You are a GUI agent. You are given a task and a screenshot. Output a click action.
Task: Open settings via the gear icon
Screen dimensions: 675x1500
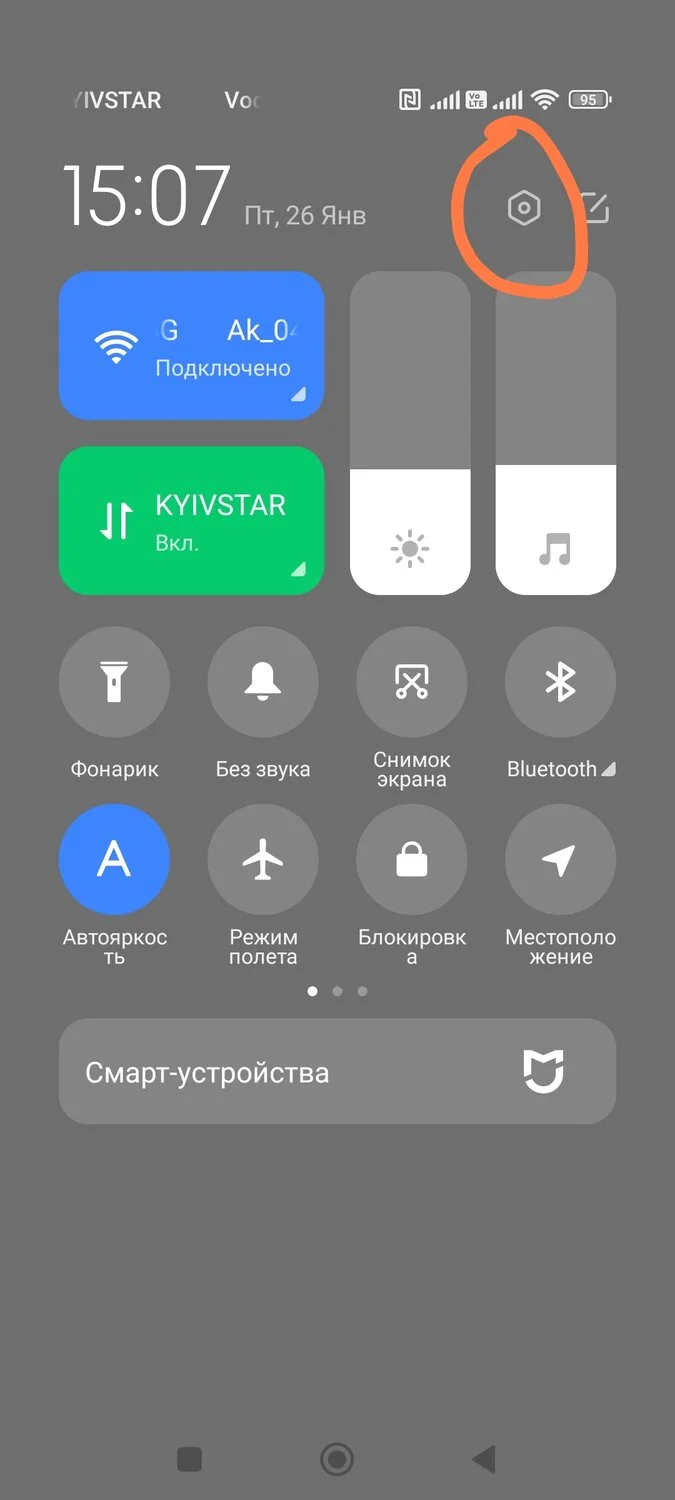click(524, 209)
